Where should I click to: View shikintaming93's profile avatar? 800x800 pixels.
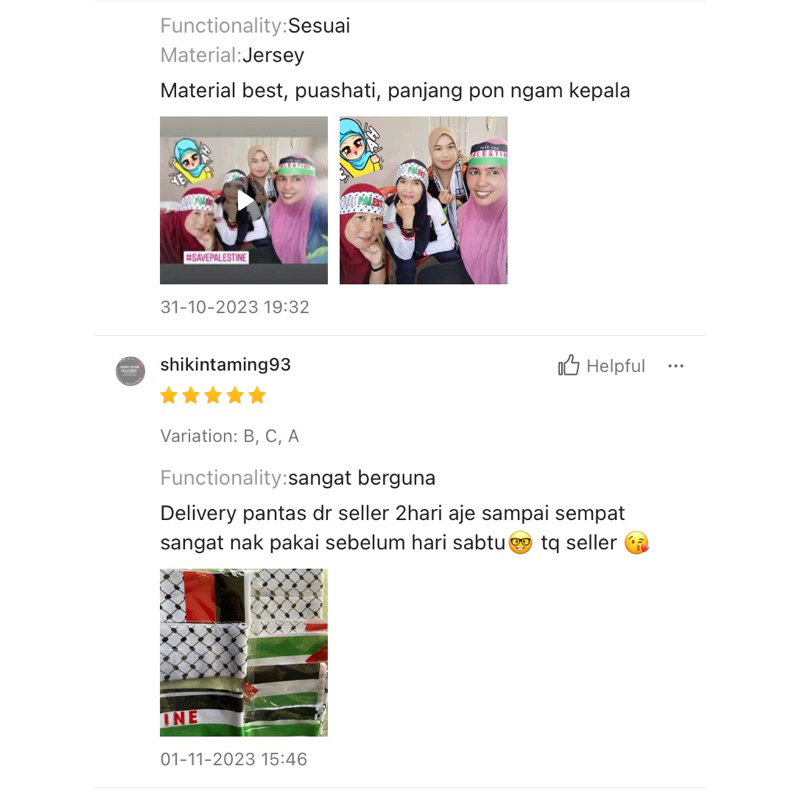click(x=130, y=371)
